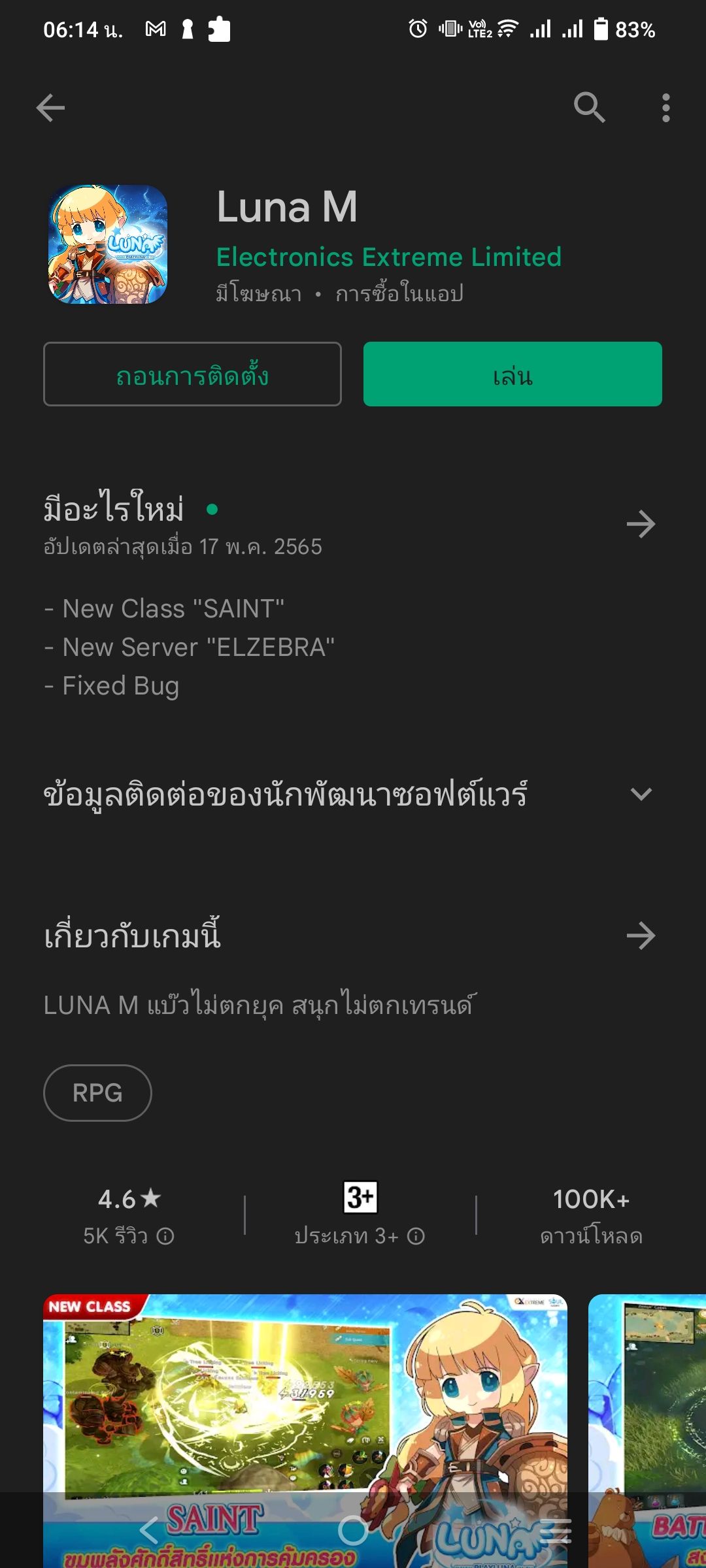This screenshot has height=1568, width=706.
Task: Expand ข้อมูลติดต่อของนักพัฒนาซอฟต์แวร์ section
Action: 641,794
